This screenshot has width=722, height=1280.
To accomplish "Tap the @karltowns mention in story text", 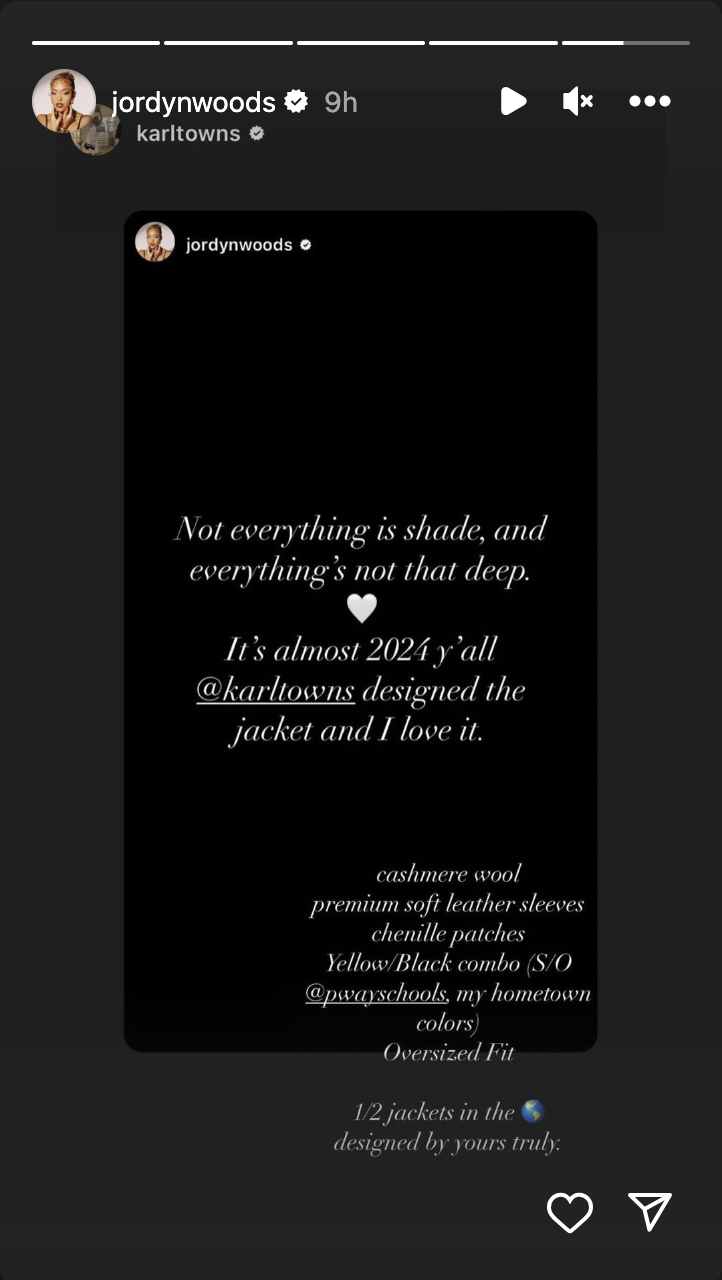I will pos(276,691).
